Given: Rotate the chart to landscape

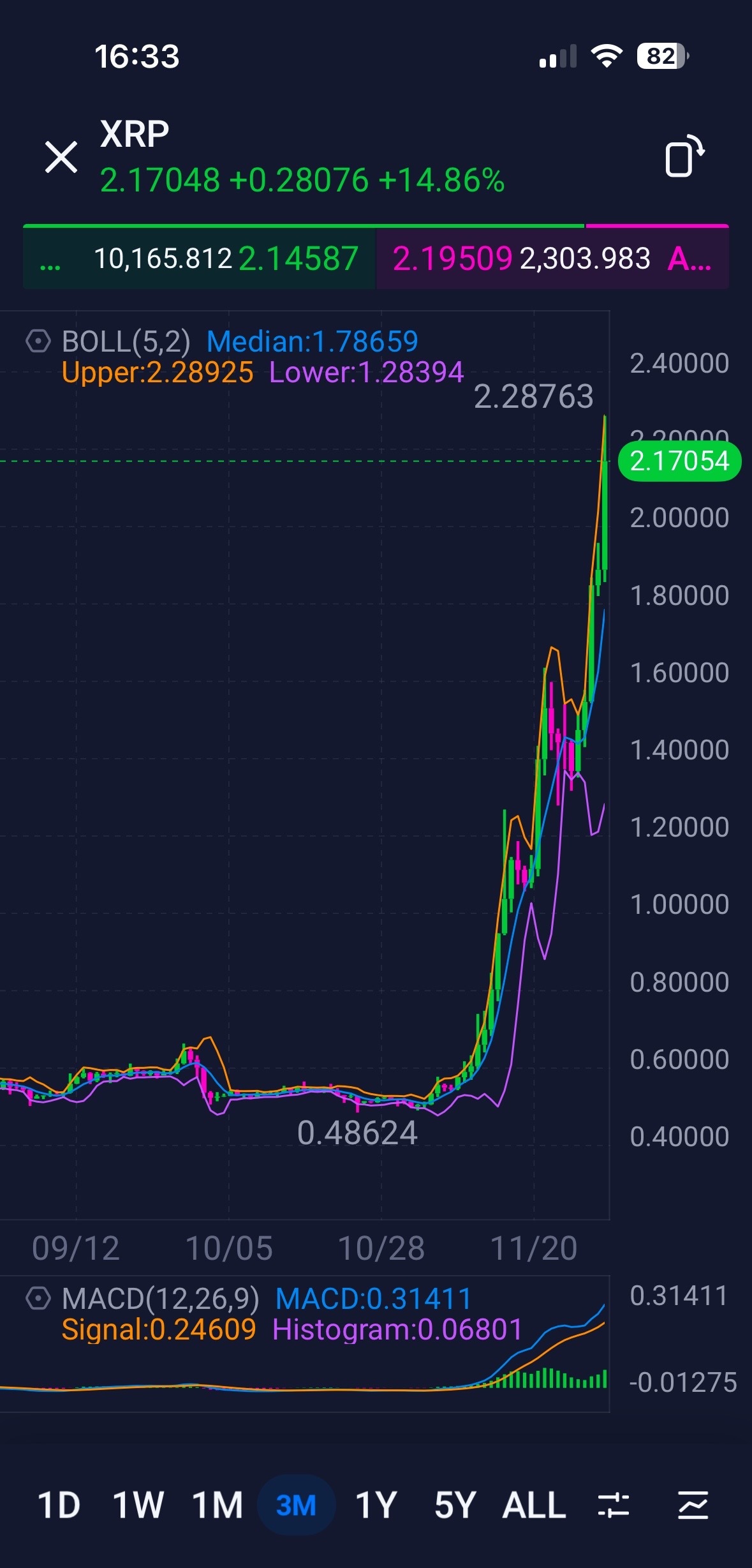Looking at the screenshot, I should coord(684,156).
